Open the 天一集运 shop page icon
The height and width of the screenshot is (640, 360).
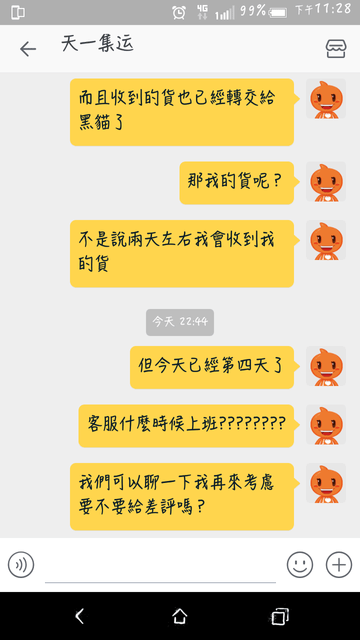[336, 49]
